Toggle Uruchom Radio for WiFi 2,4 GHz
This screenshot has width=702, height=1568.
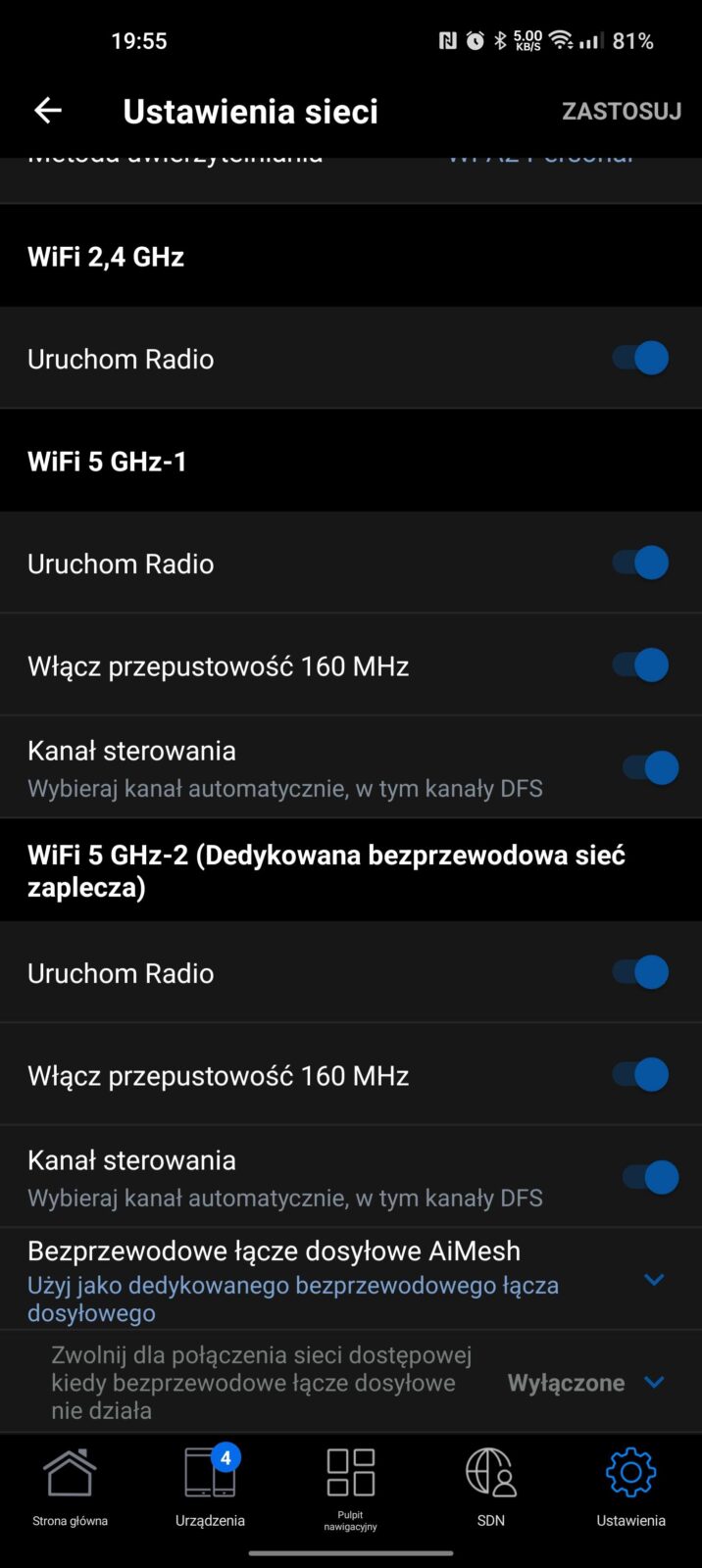point(641,359)
